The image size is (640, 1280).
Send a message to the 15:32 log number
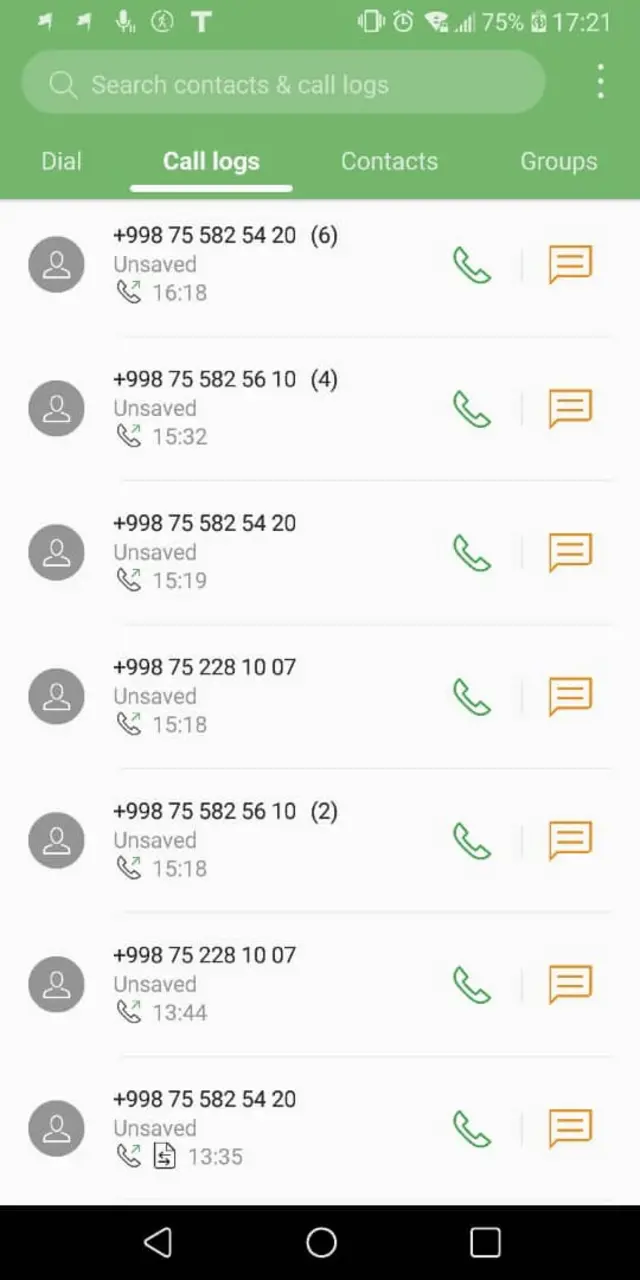(570, 409)
